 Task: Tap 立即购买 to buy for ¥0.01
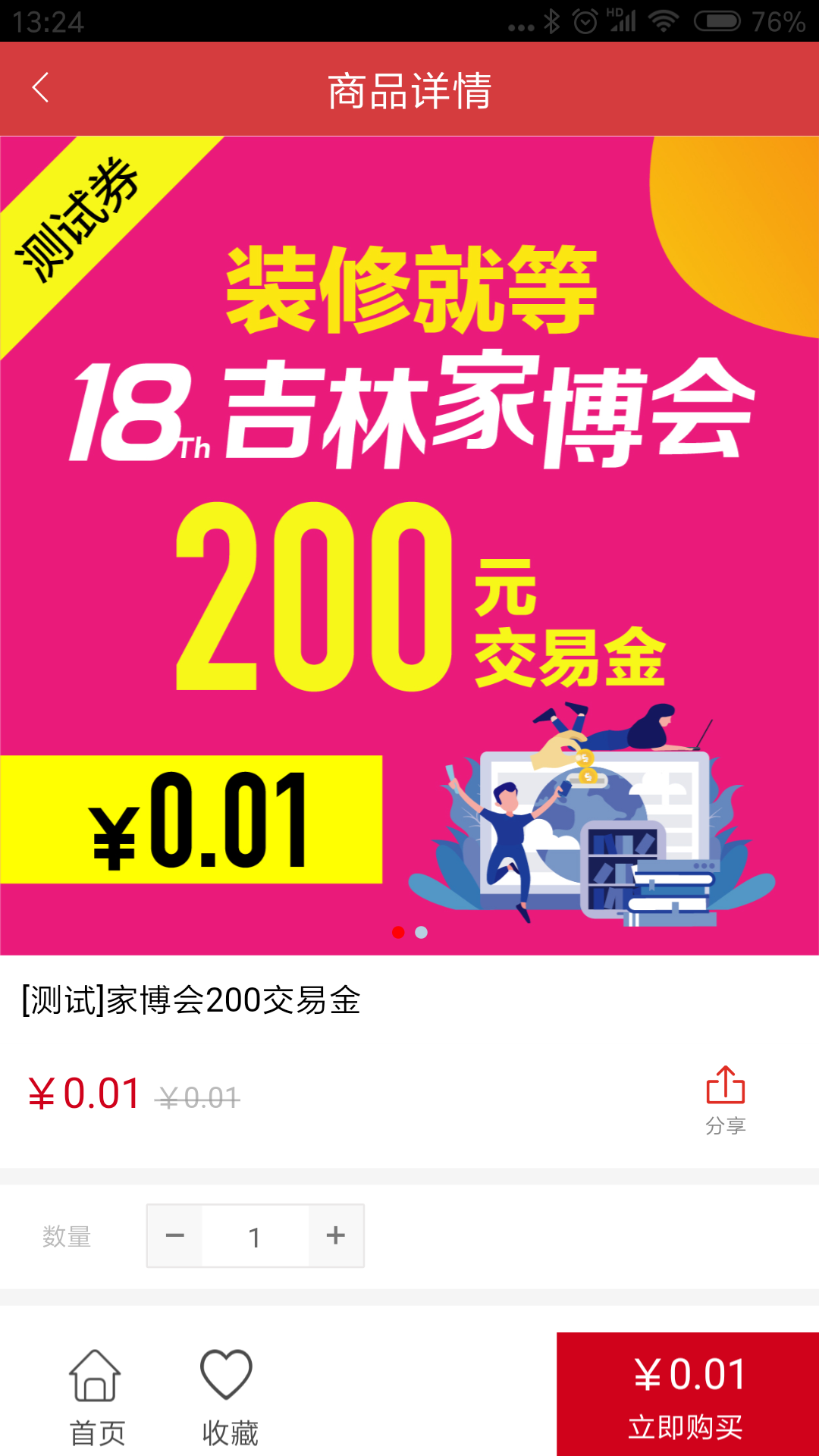click(687, 1395)
